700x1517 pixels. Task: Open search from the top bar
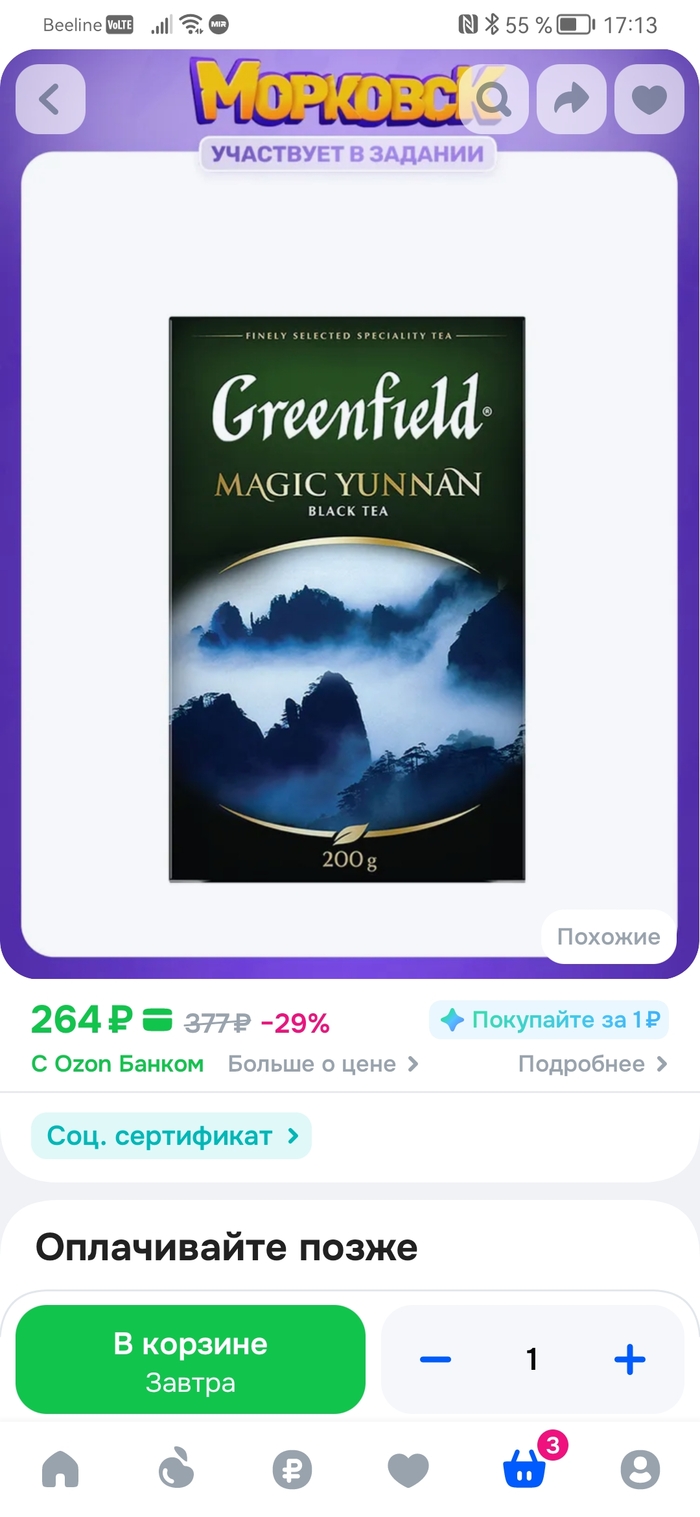tap(493, 99)
